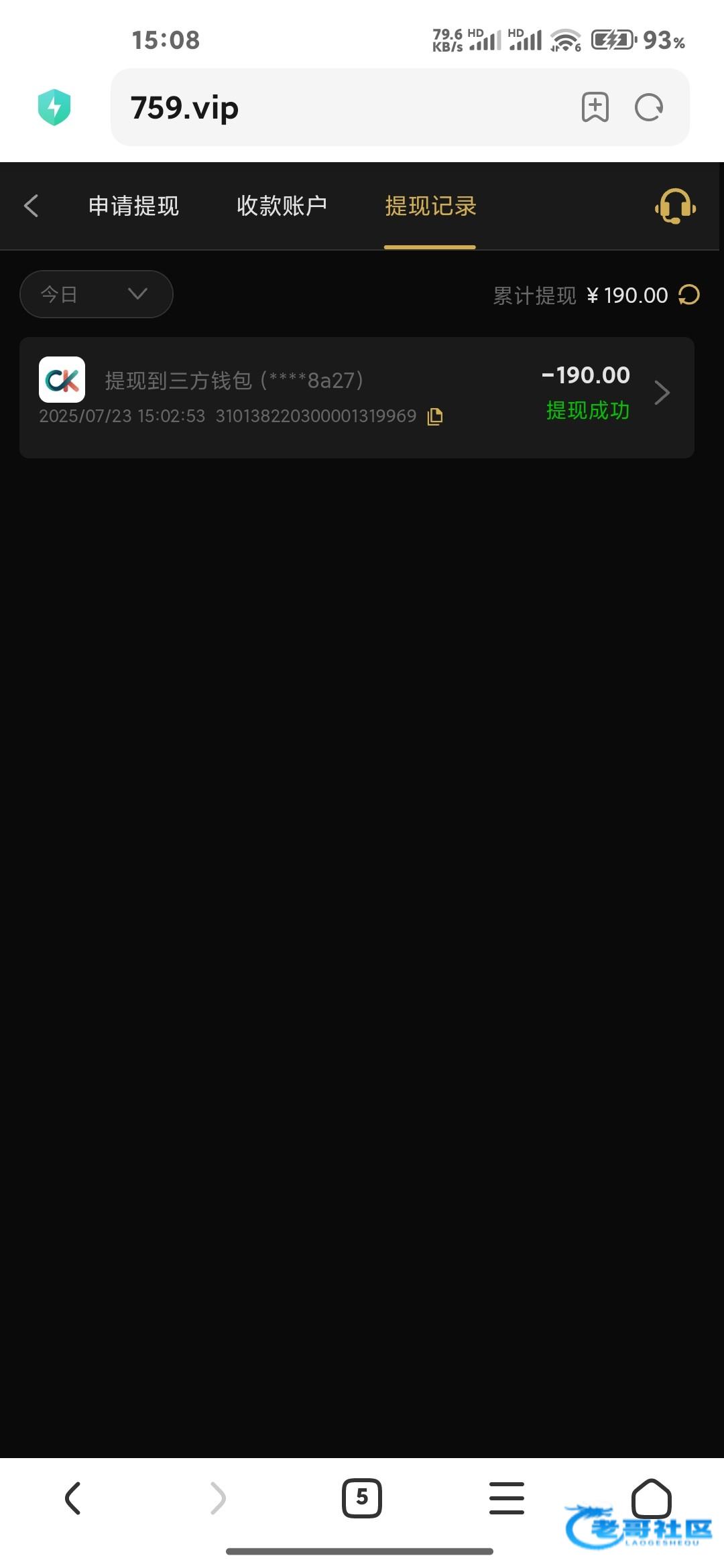This screenshot has height=1568, width=724.
Task: Expand the 今日 date filter dropdown
Action: [x=97, y=294]
